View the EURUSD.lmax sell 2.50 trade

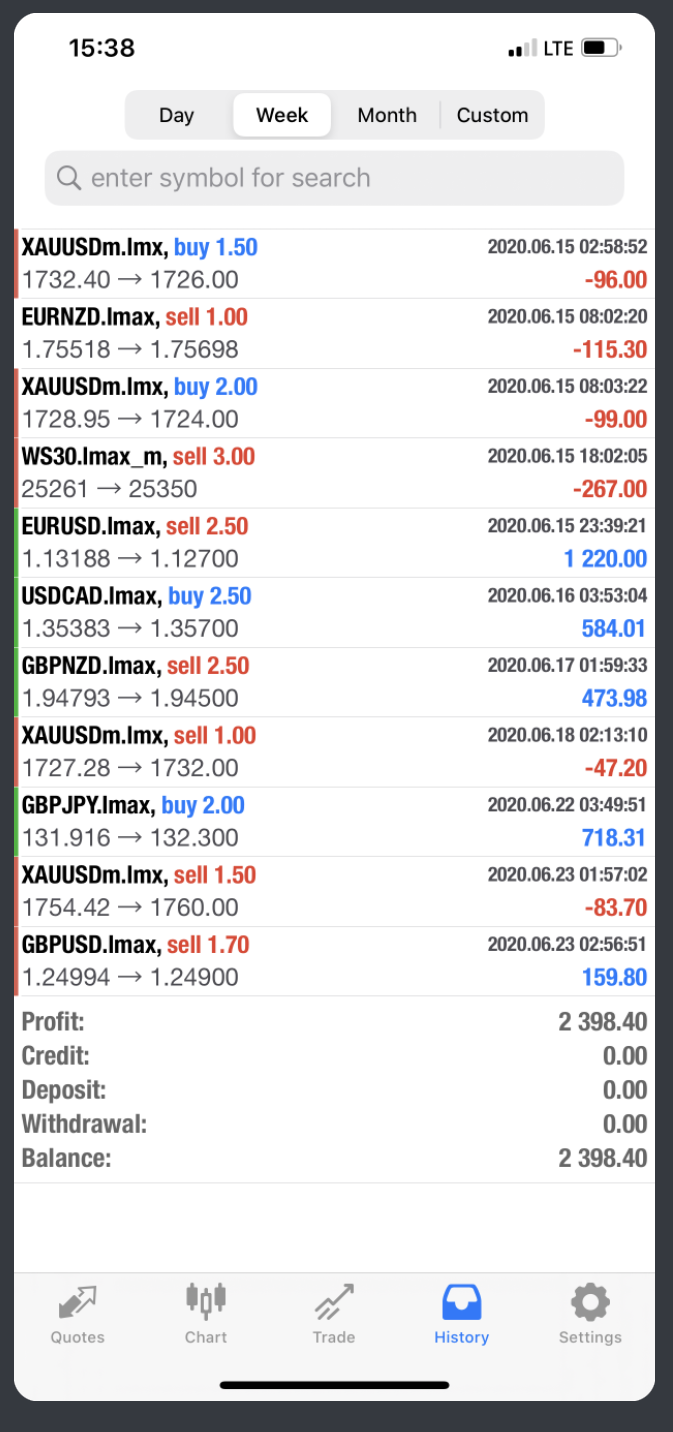(334, 542)
